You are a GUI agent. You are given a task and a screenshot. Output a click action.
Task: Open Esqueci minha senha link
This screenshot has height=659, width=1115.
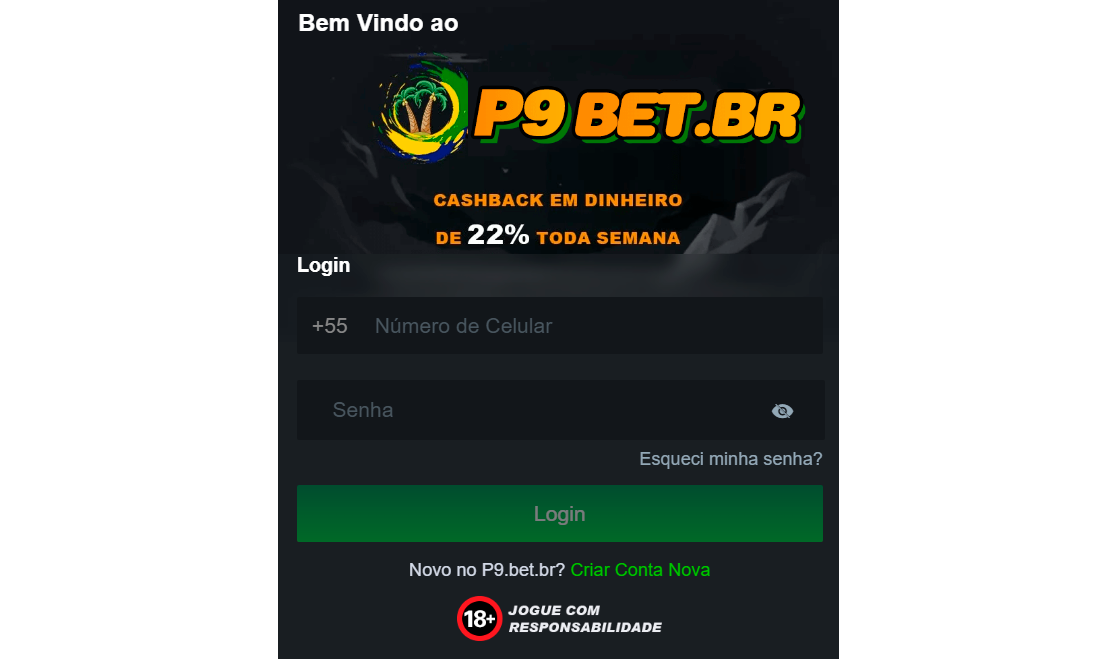[730, 459]
